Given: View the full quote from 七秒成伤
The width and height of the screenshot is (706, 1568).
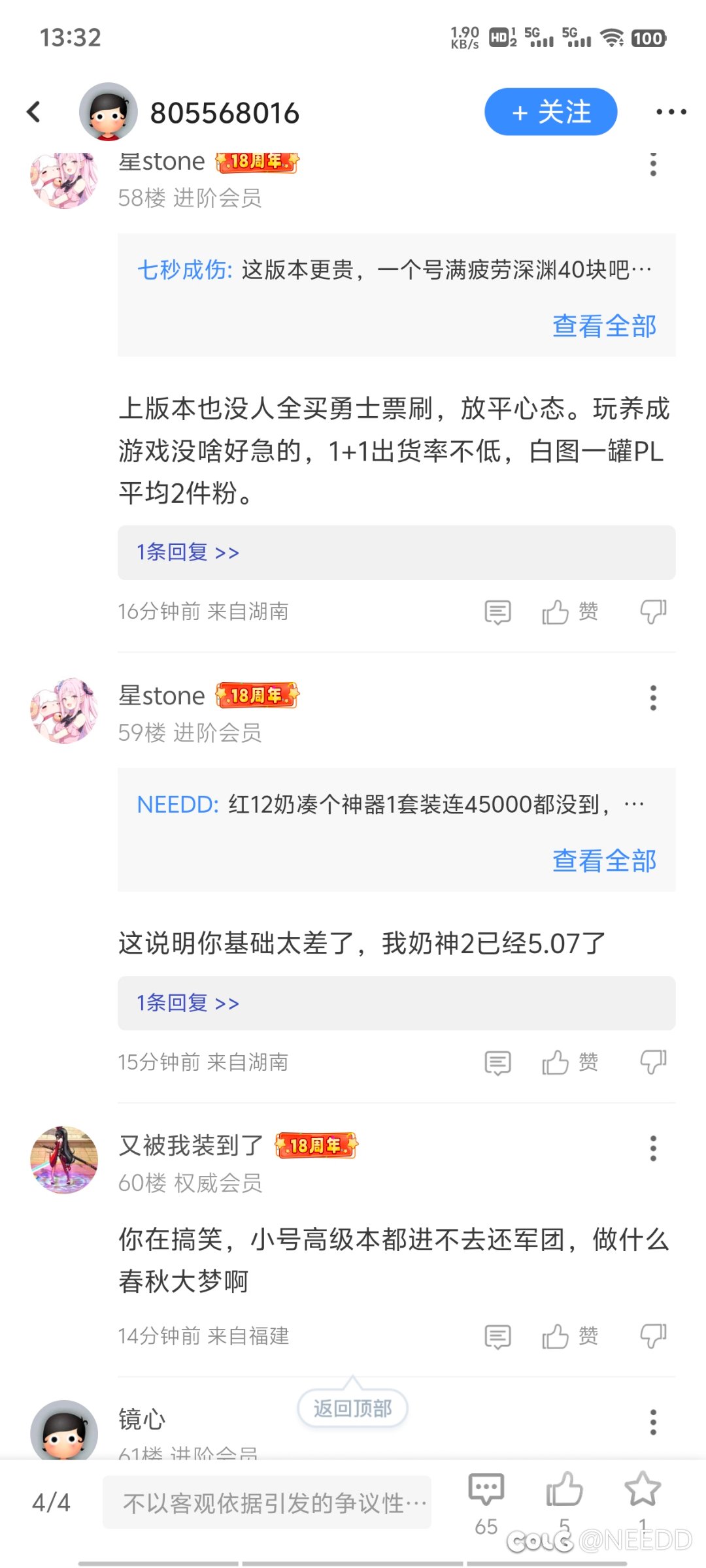Looking at the screenshot, I should 604,326.
